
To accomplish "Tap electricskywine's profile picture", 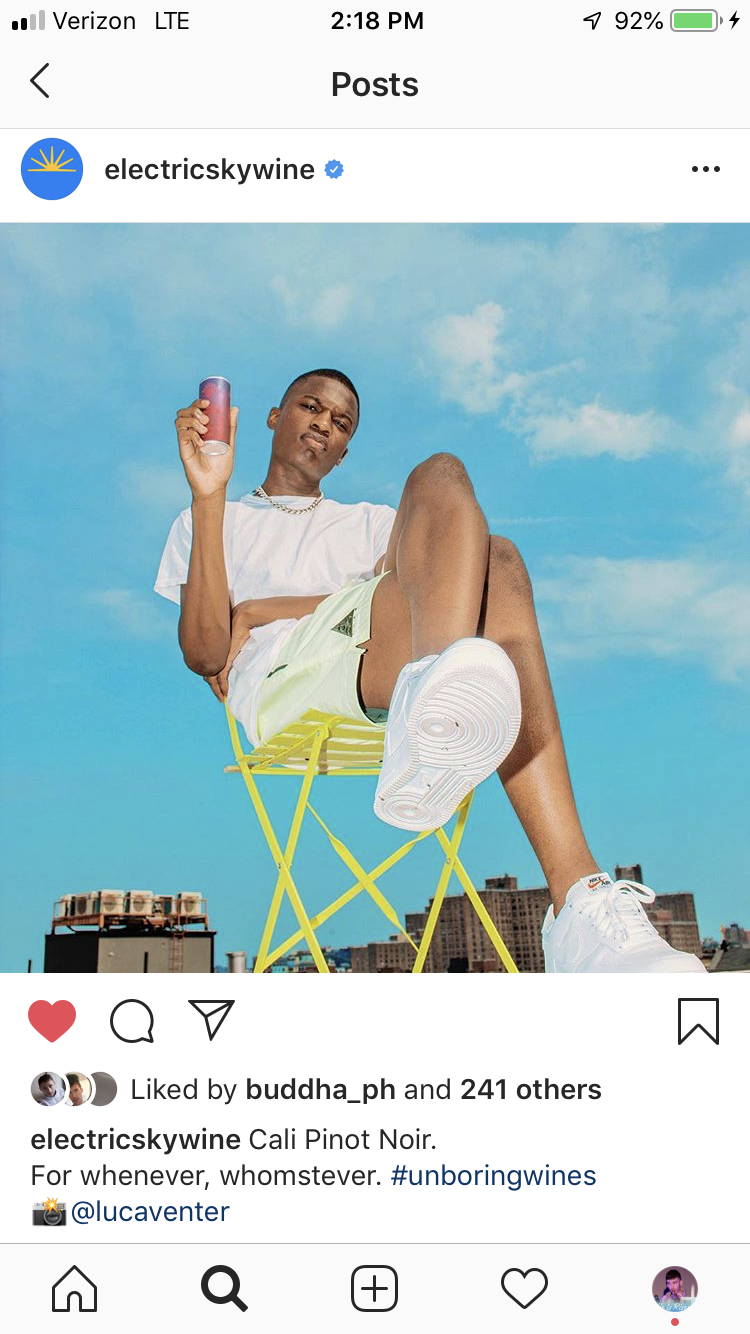I will pyautogui.click(x=52, y=169).
